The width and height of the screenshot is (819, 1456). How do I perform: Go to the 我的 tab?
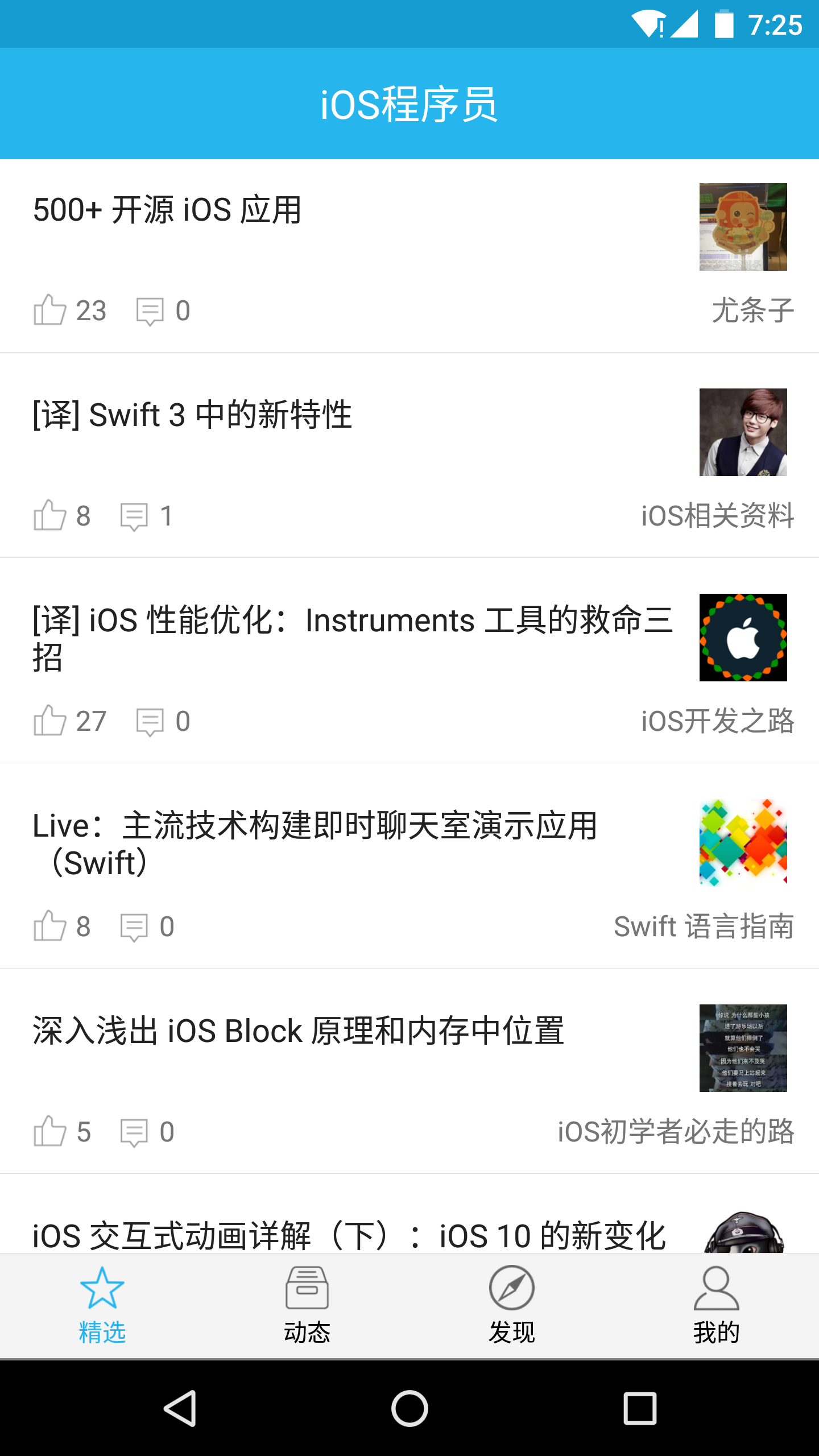[x=716, y=1305]
